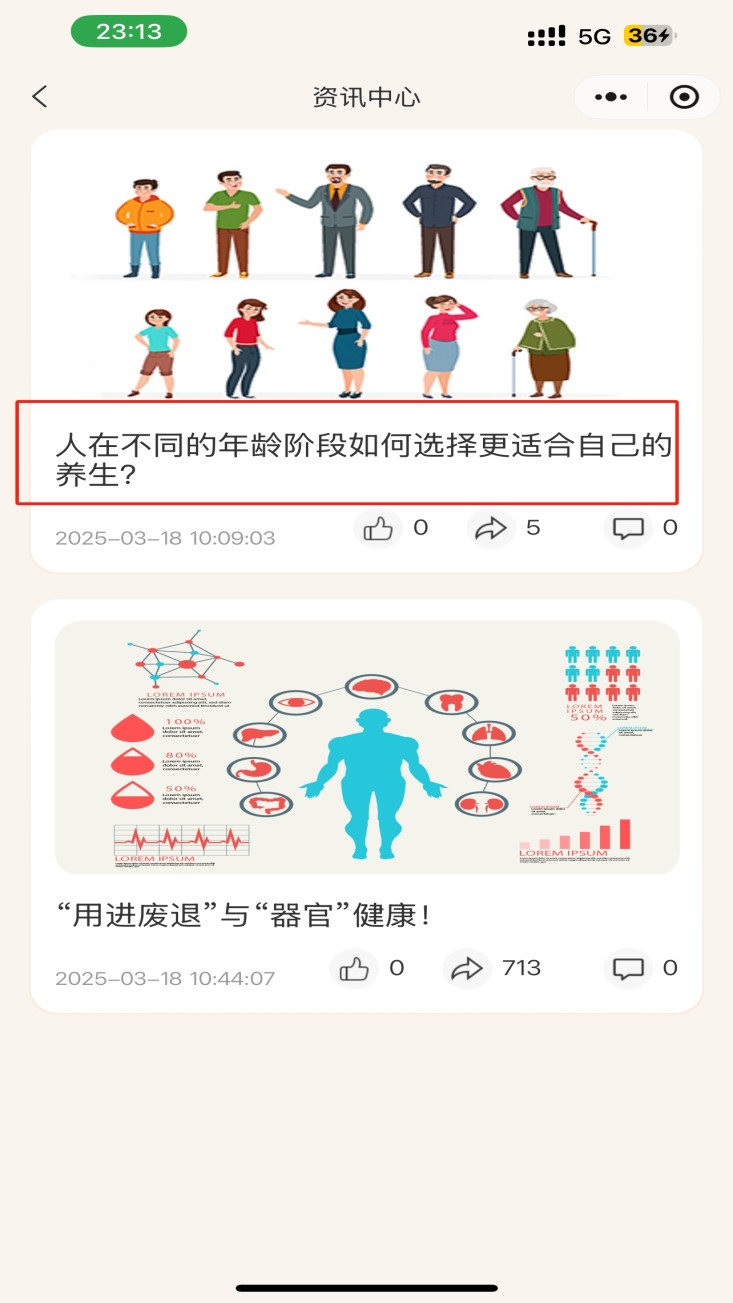This screenshot has height=1303, width=733.
Task: Share the 年龄阶段养生 article
Action: [x=491, y=528]
